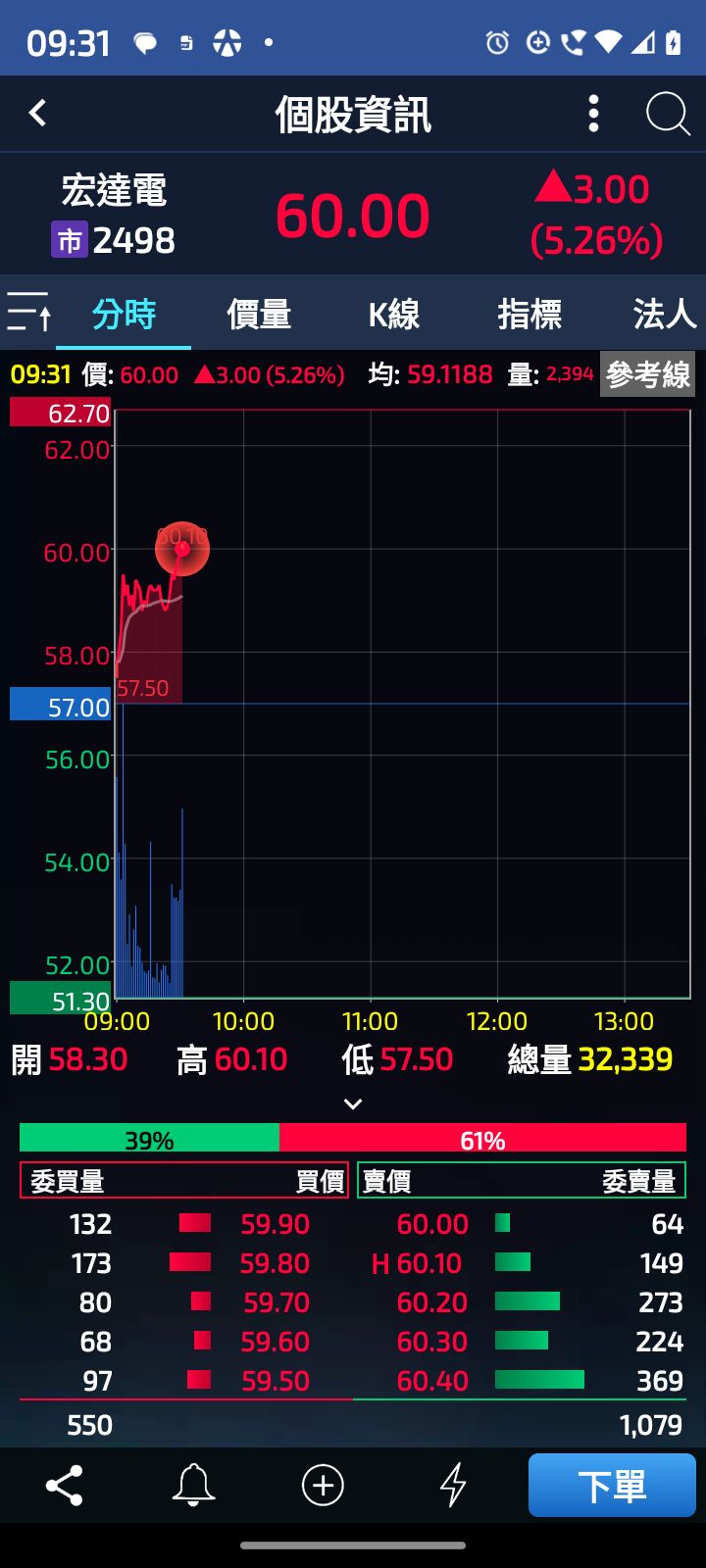Screen dimensions: 706x1568
Task: Toggle the 參考線 reference line button
Action: [x=647, y=374]
